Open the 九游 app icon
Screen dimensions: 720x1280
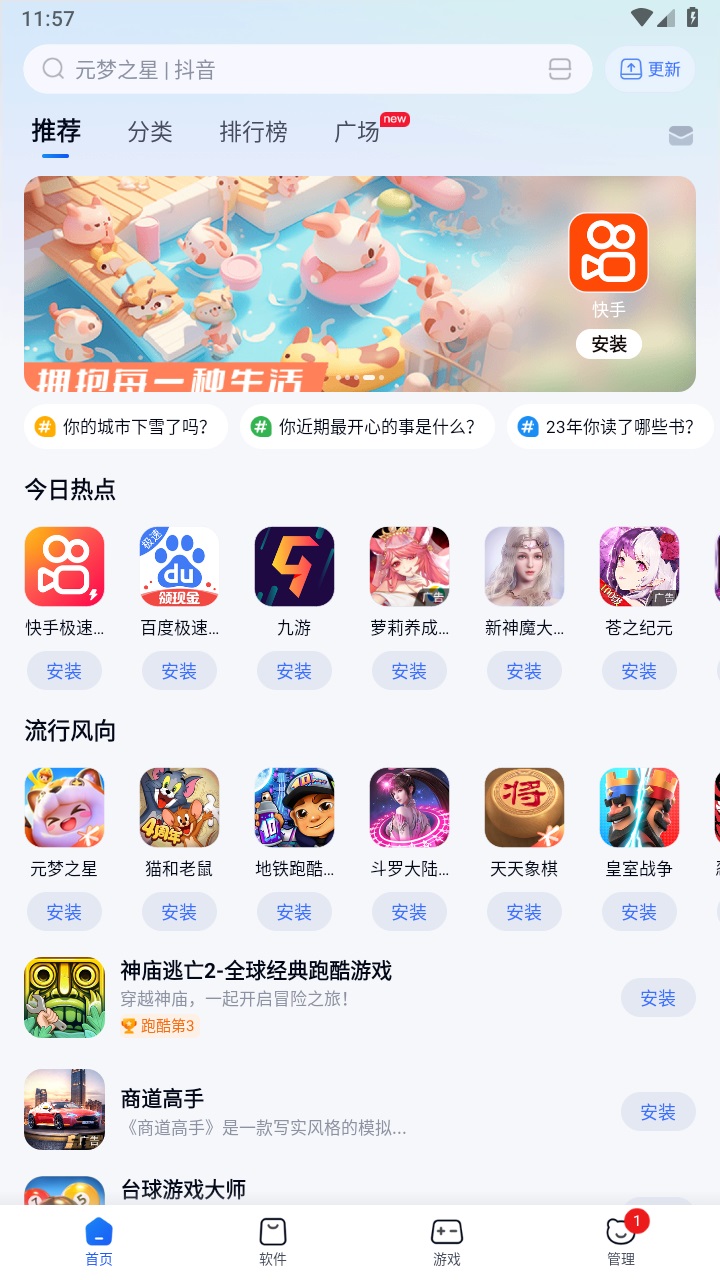(294, 567)
